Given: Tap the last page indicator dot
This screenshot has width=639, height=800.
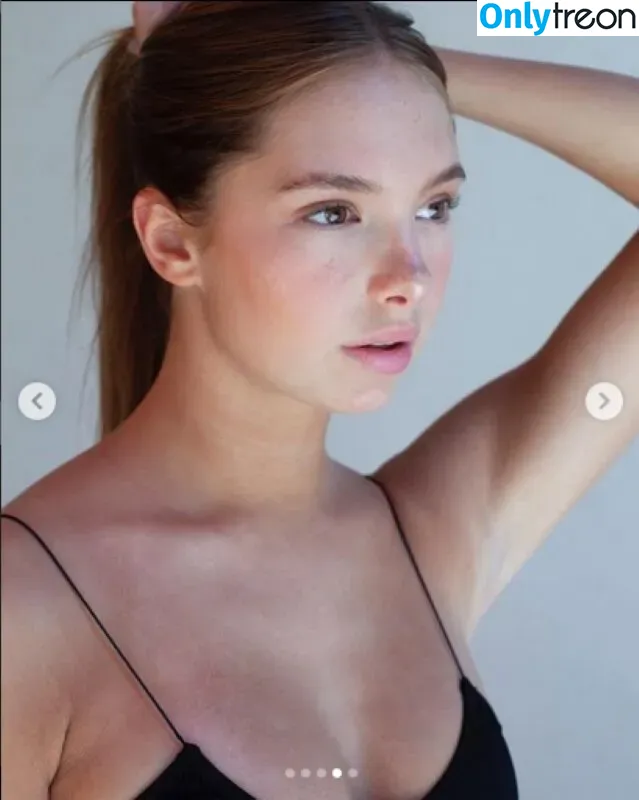Looking at the screenshot, I should pos(352,773).
